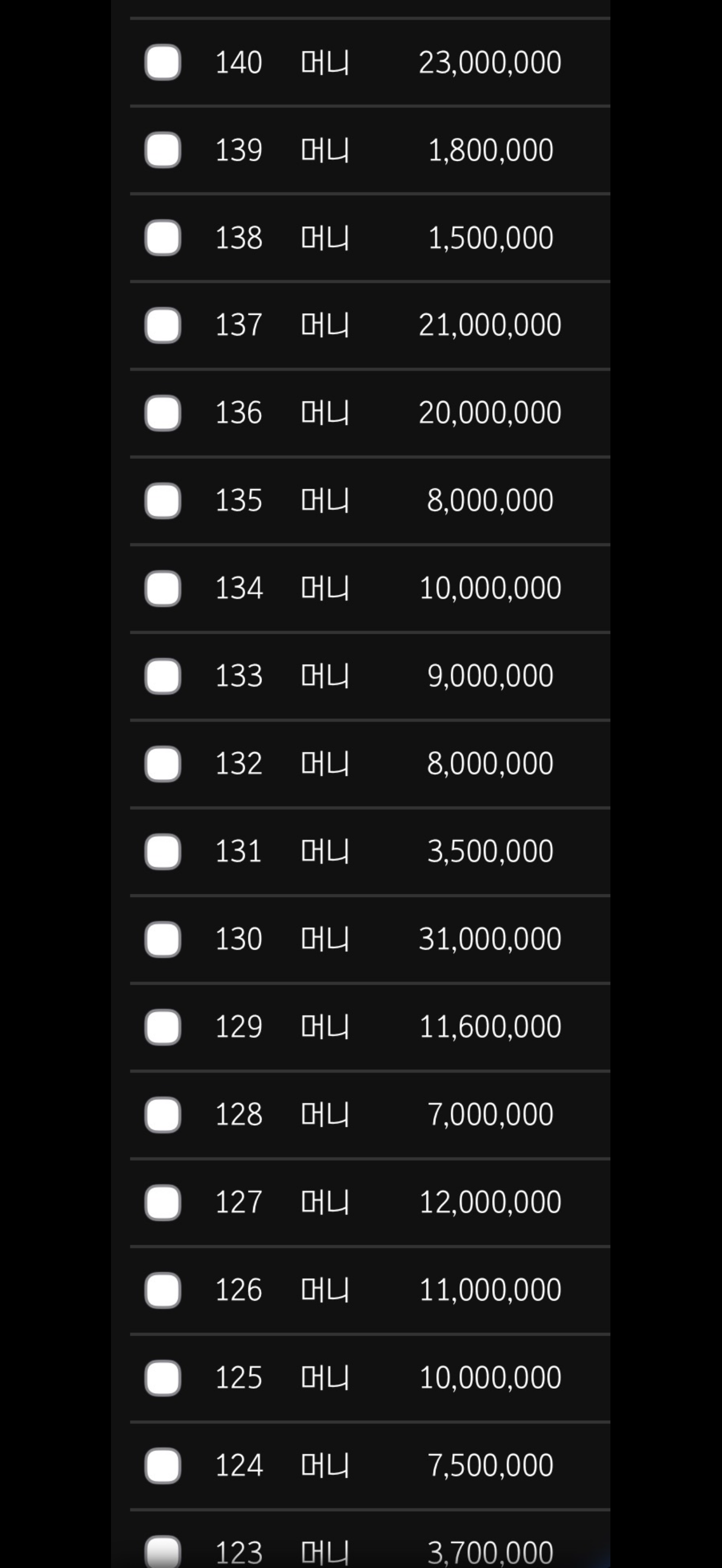The height and width of the screenshot is (1568, 722).
Task: Tick the checkbox for row 127
Action: click(162, 1202)
